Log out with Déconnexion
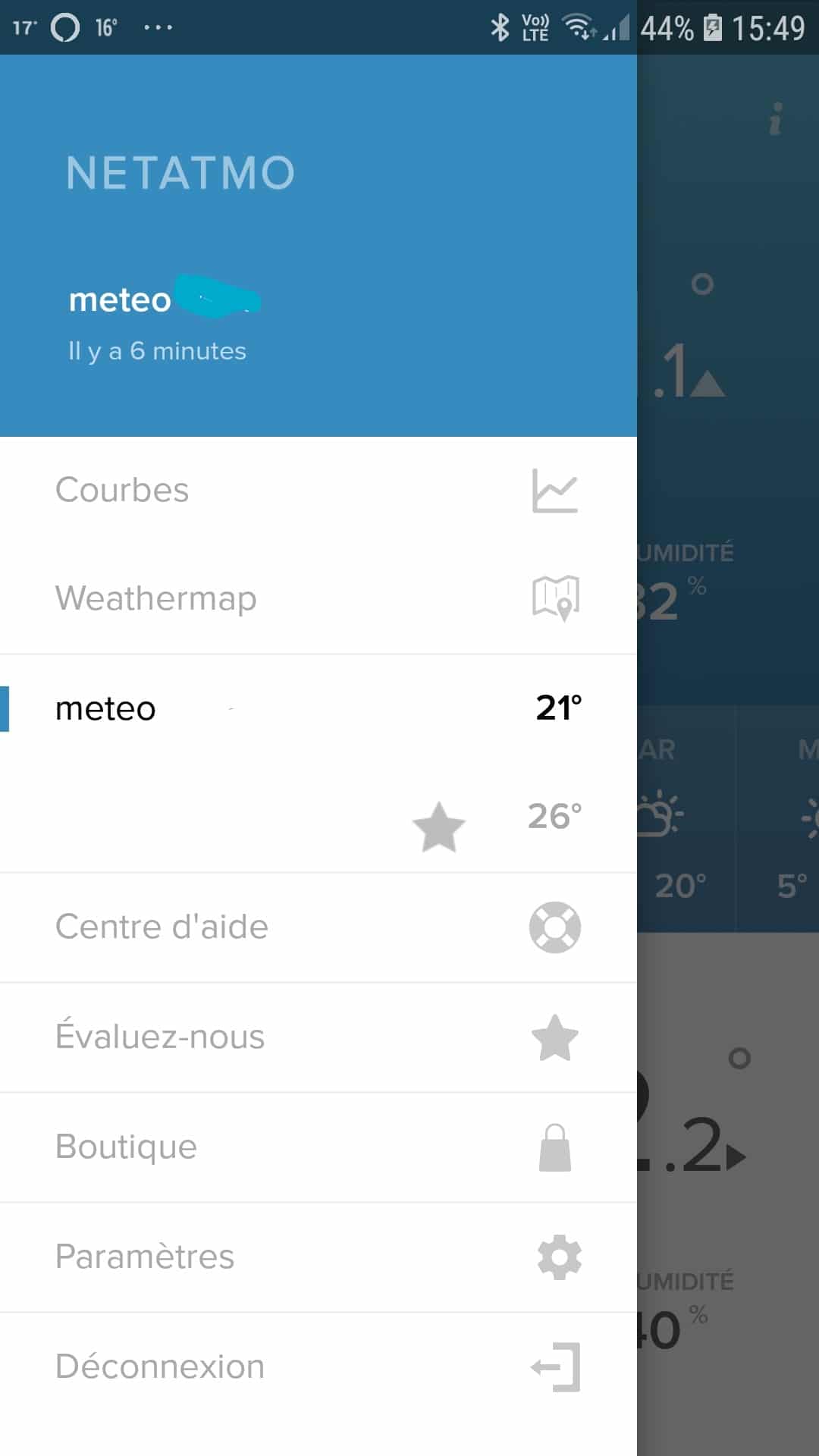This screenshot has height=1456, width=819. pos(318,1367)
